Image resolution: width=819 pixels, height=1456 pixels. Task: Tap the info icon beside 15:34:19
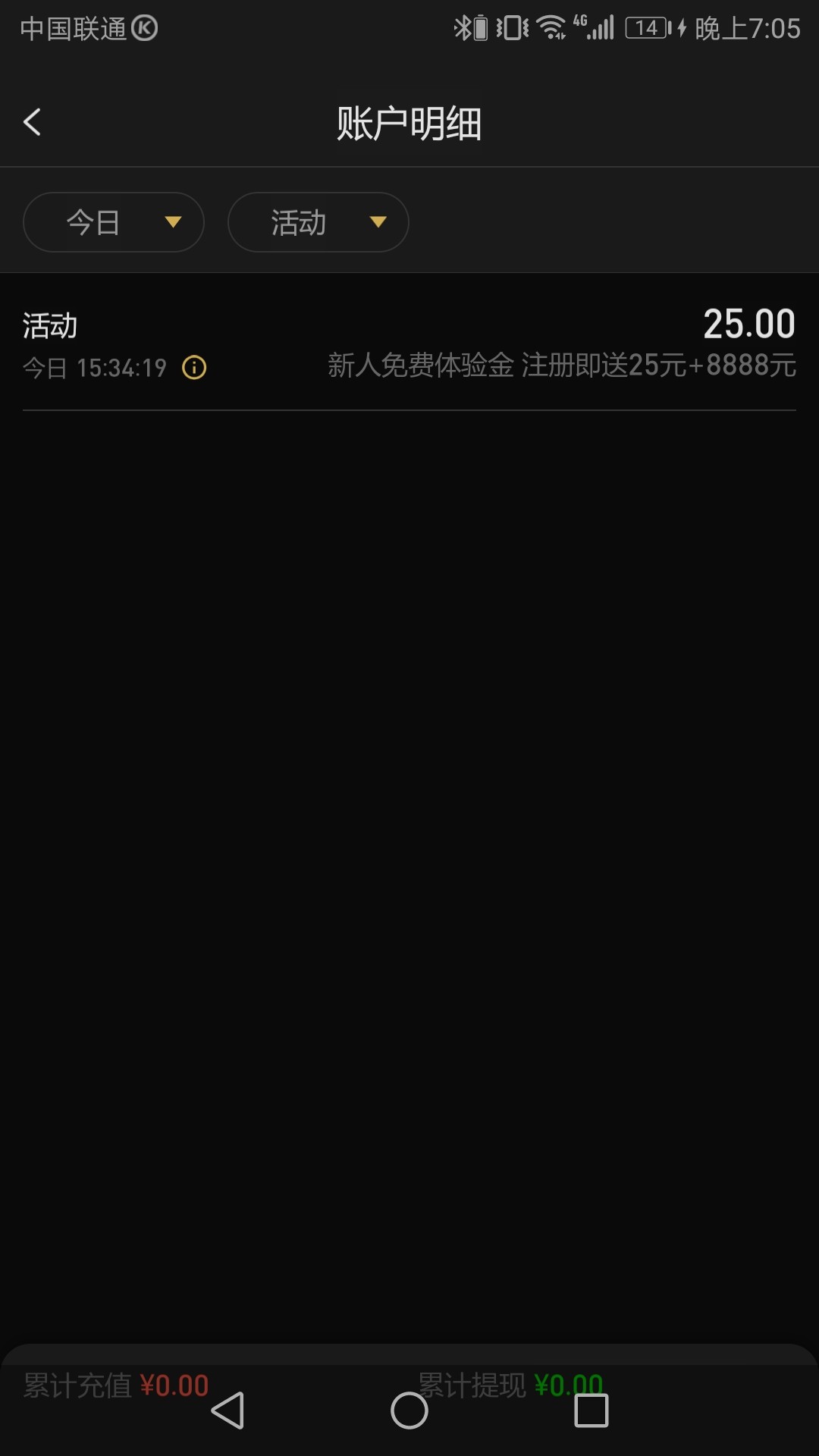click(194, 368)
